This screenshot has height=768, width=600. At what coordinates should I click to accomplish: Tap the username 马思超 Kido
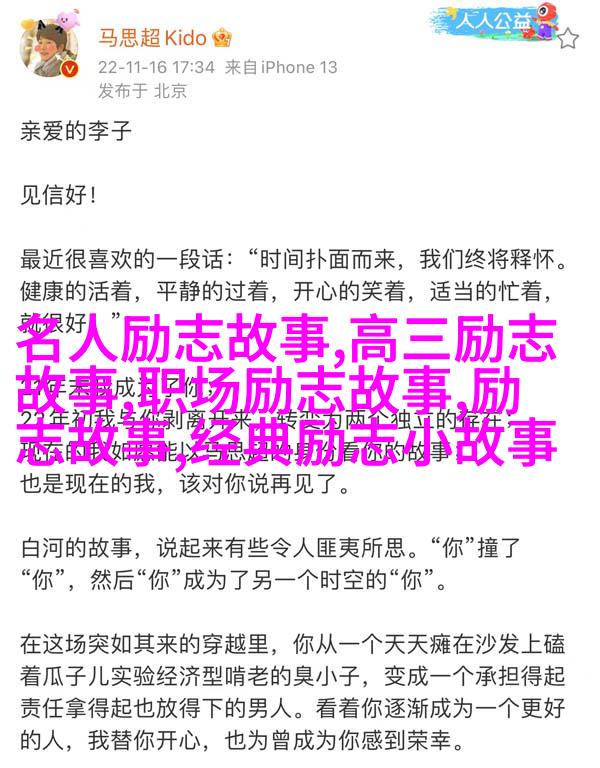point(152,38)
